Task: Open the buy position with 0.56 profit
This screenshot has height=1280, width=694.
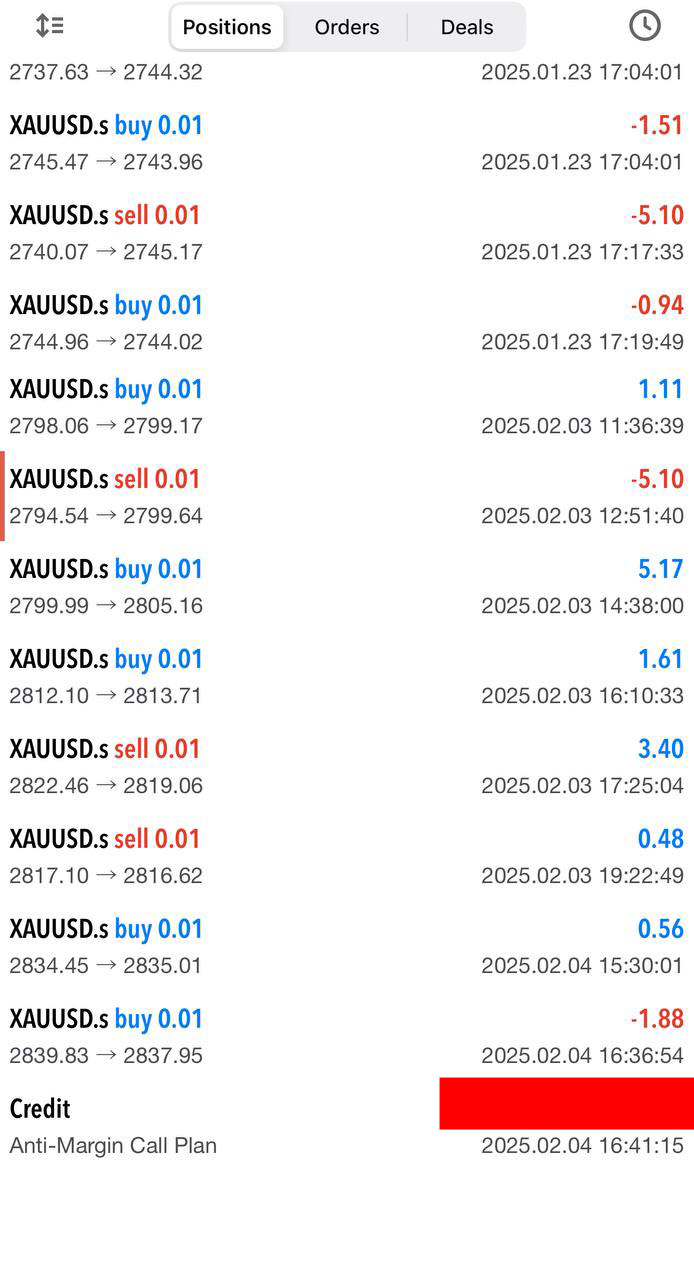Action: (347, 947)
